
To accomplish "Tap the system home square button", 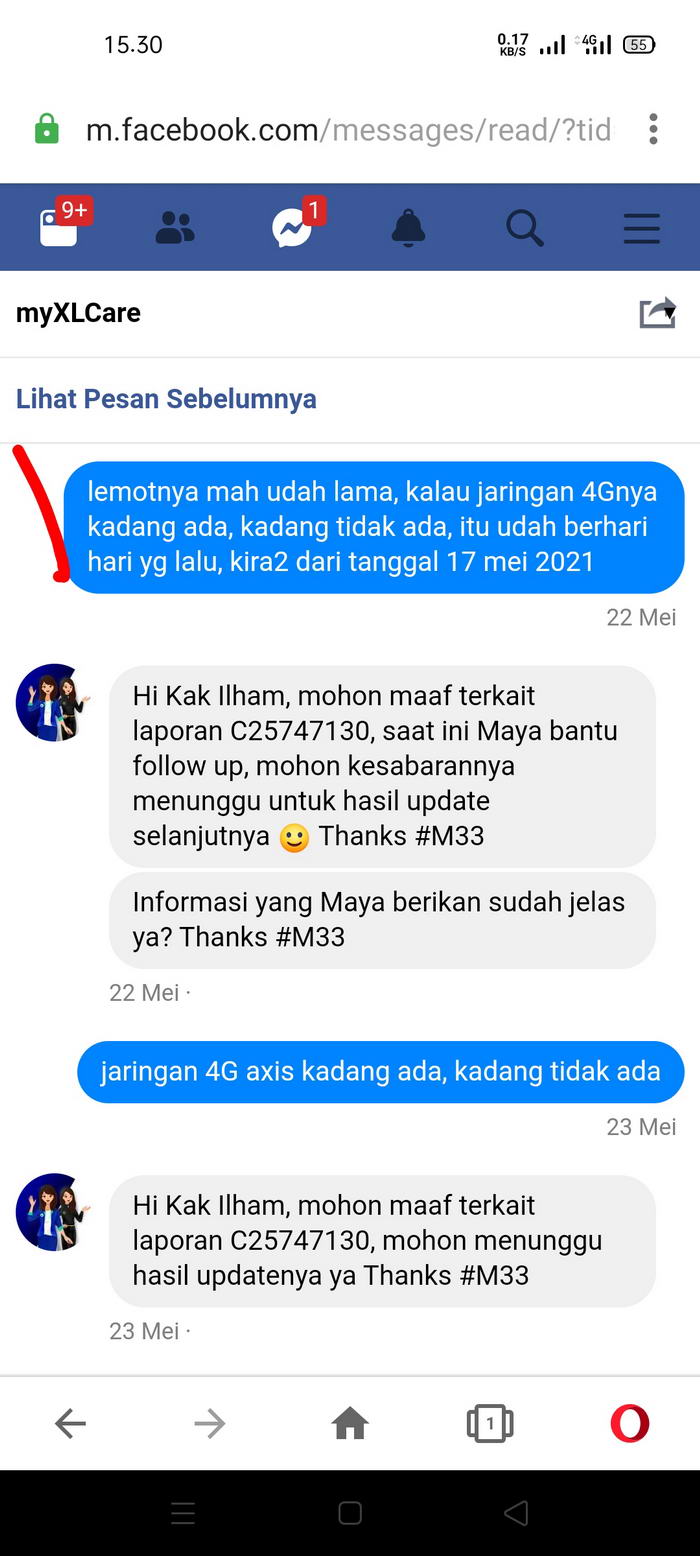I will click(350, 1513).
